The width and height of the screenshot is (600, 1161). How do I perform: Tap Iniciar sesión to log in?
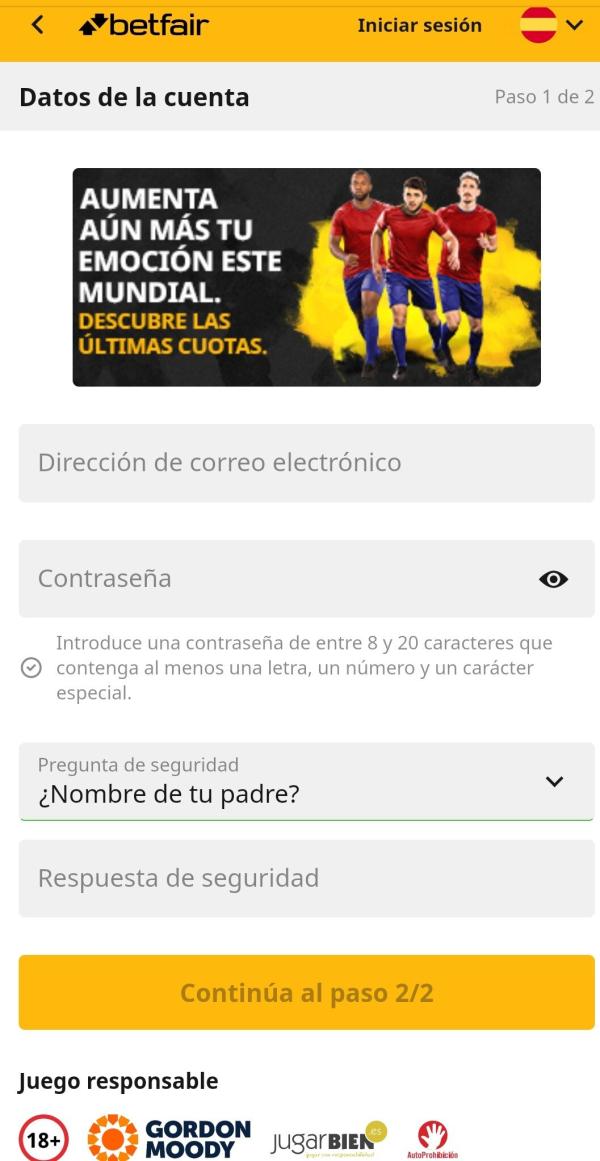(x=419, y=25)
